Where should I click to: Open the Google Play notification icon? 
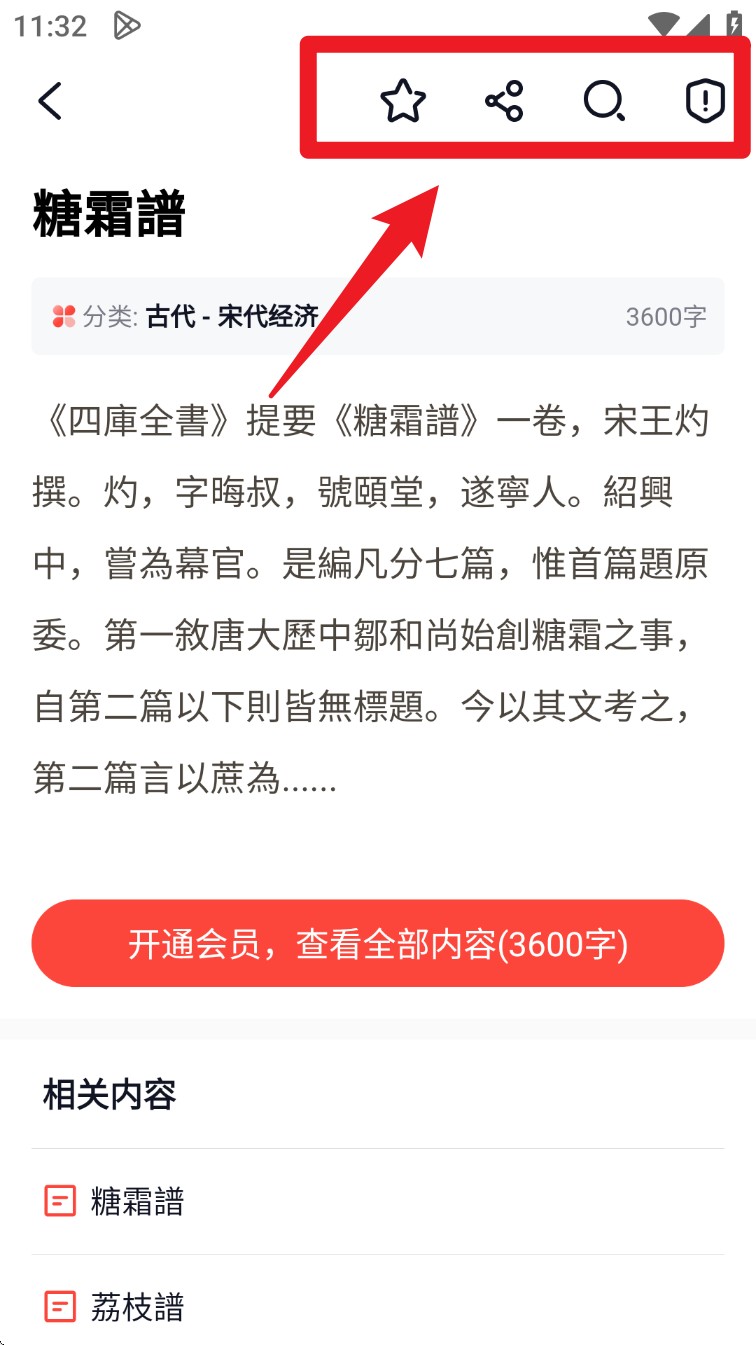pyautogui.click(x=127, y=26)
